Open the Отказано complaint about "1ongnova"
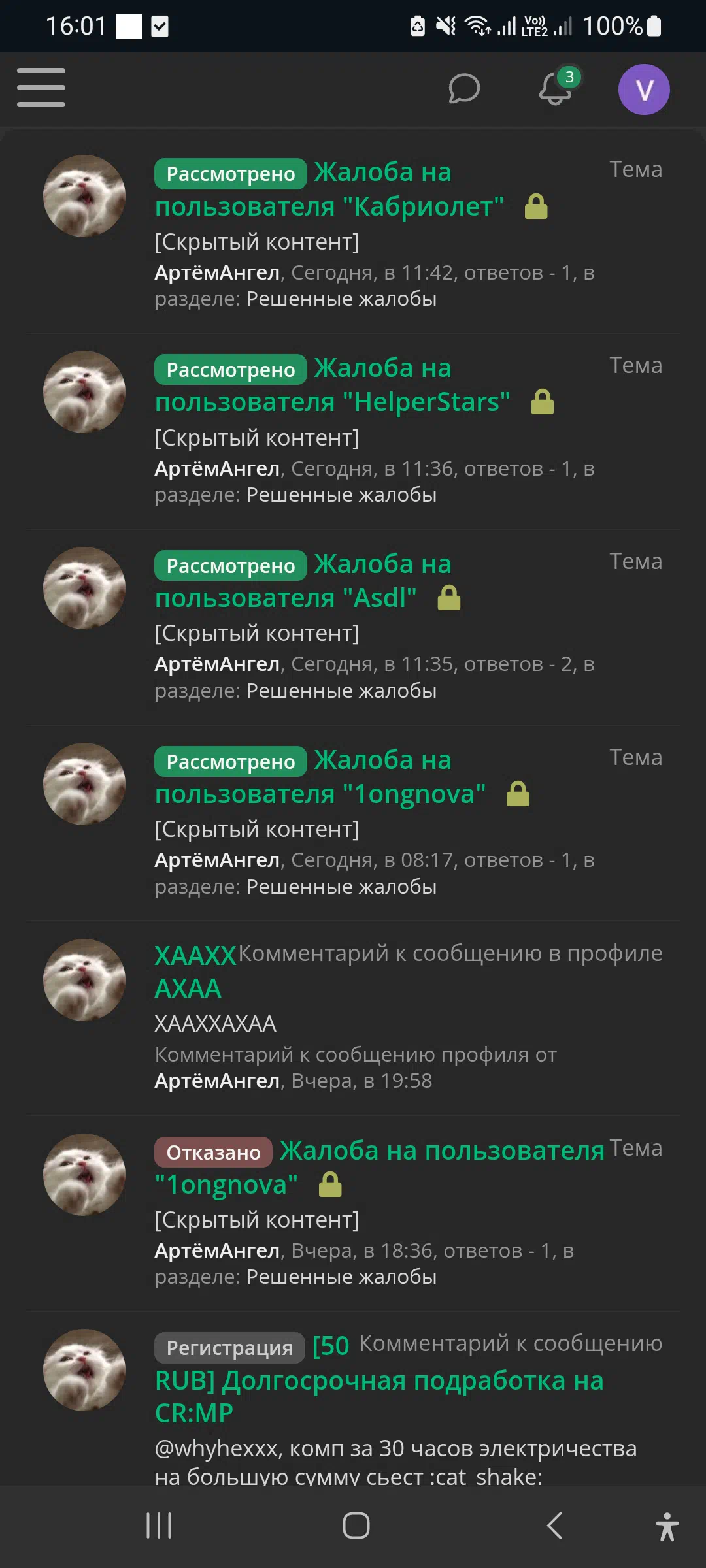Screen dimensions: 706x1568 click(x=379, y=1168)
